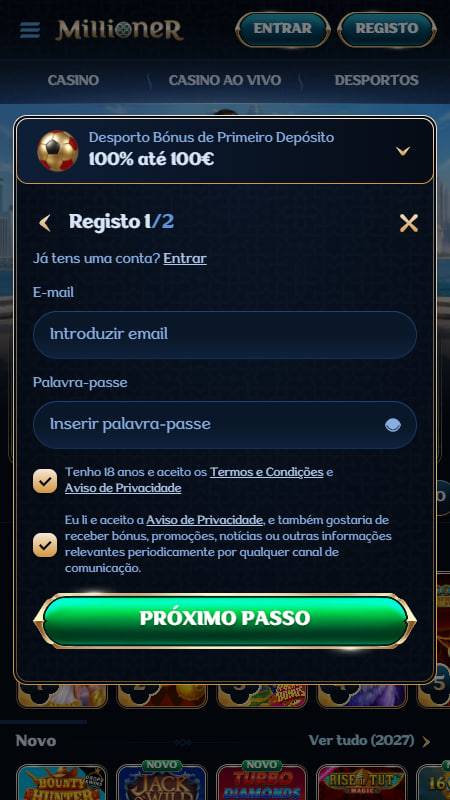Tap PRÓXIMO PASSO to continue

coord(225,620)
